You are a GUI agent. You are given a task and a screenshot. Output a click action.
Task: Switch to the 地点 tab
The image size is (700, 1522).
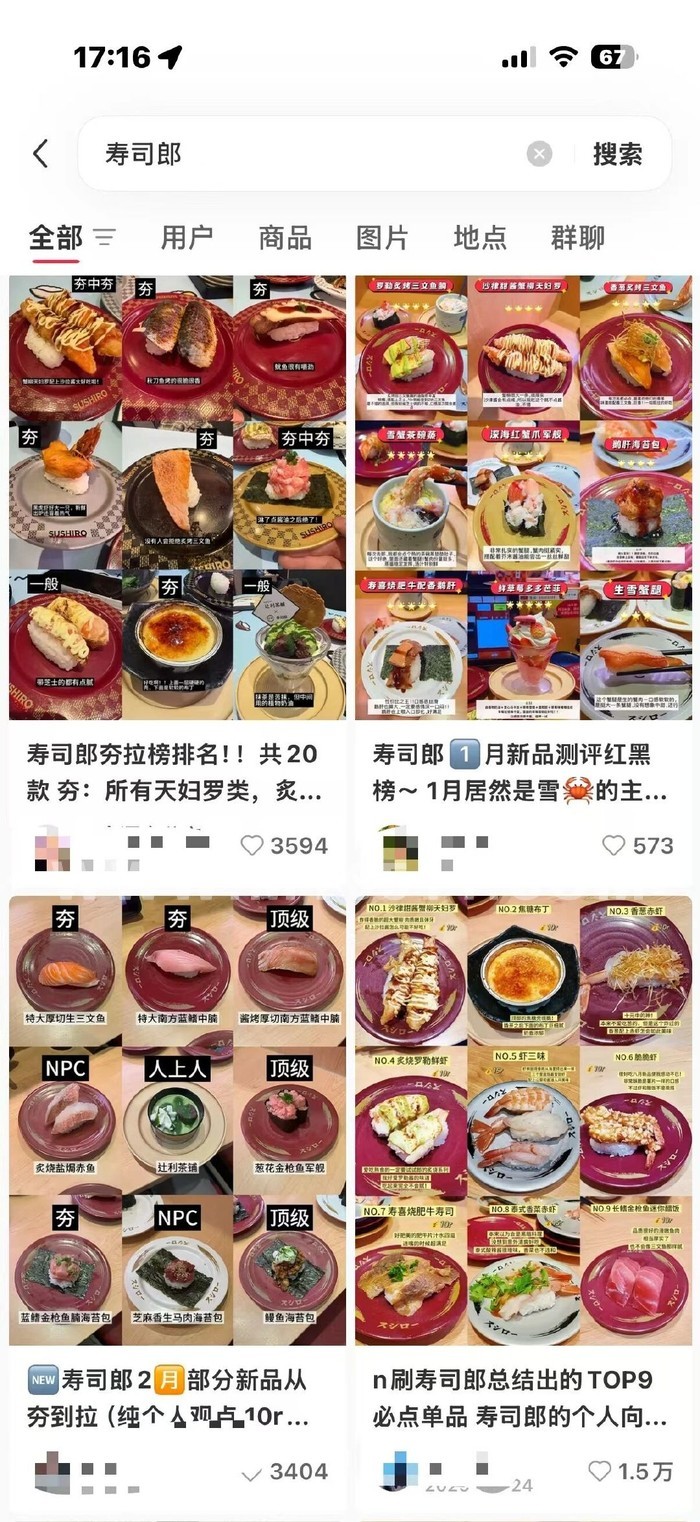click(x=480, y=238)
